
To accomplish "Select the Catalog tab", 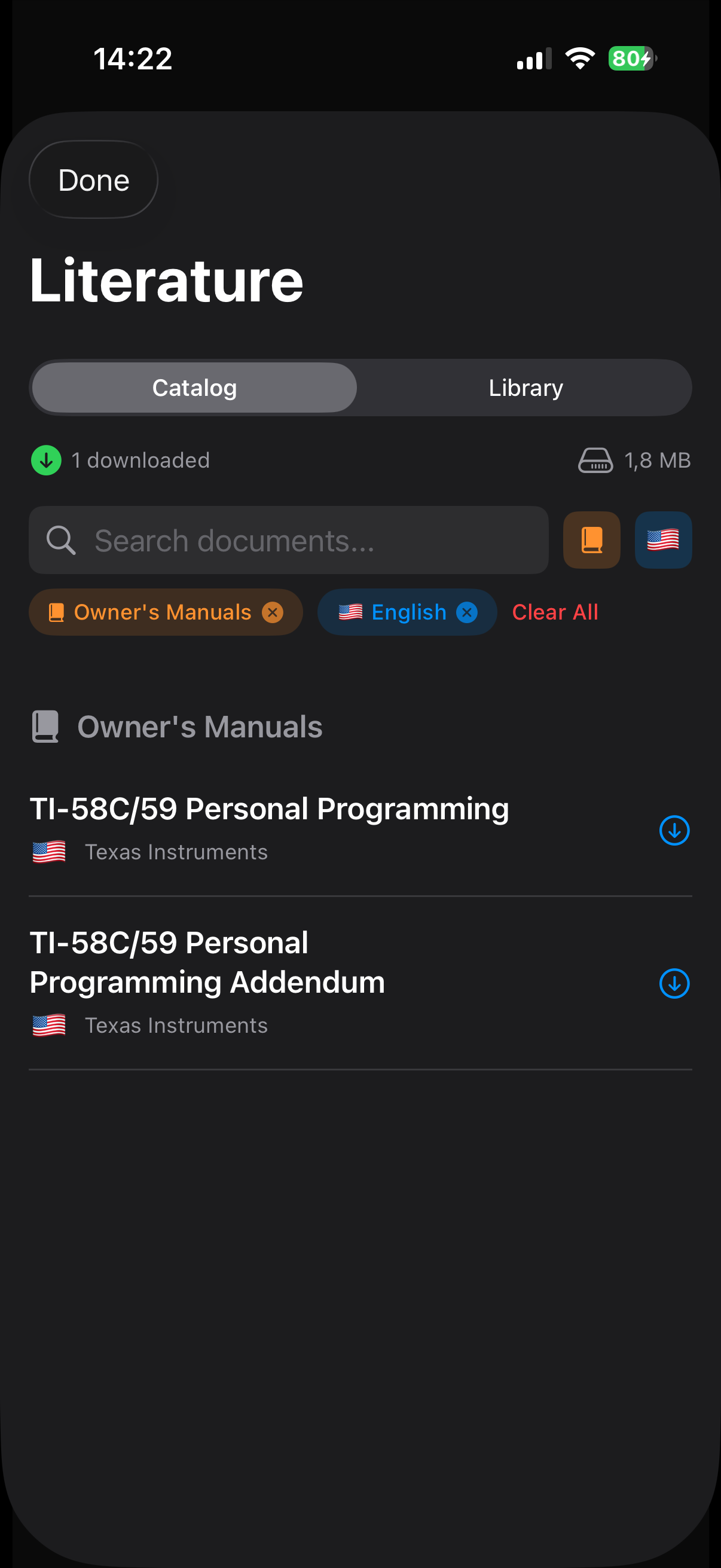I will tap(194, 387).
